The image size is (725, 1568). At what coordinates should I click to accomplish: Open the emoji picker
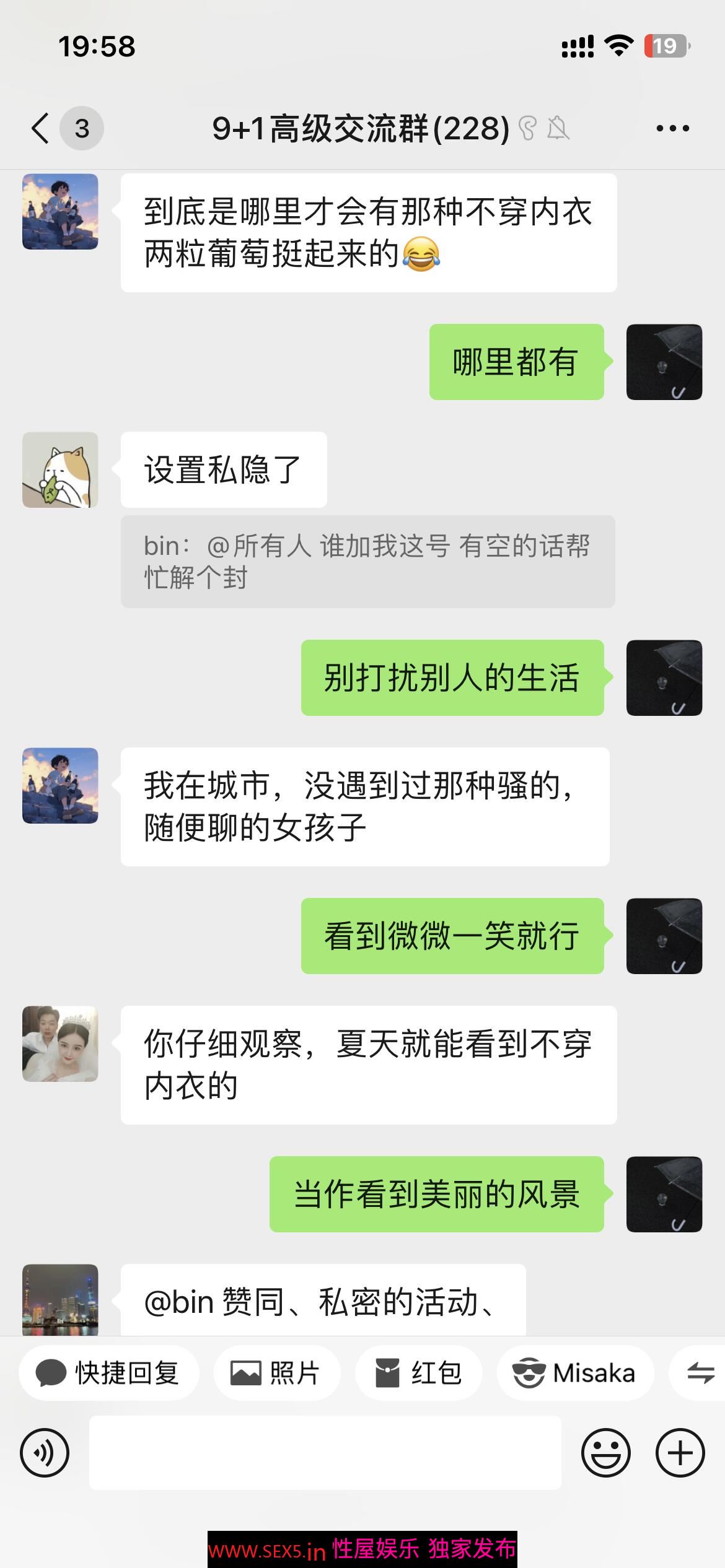pos(605,1453)
